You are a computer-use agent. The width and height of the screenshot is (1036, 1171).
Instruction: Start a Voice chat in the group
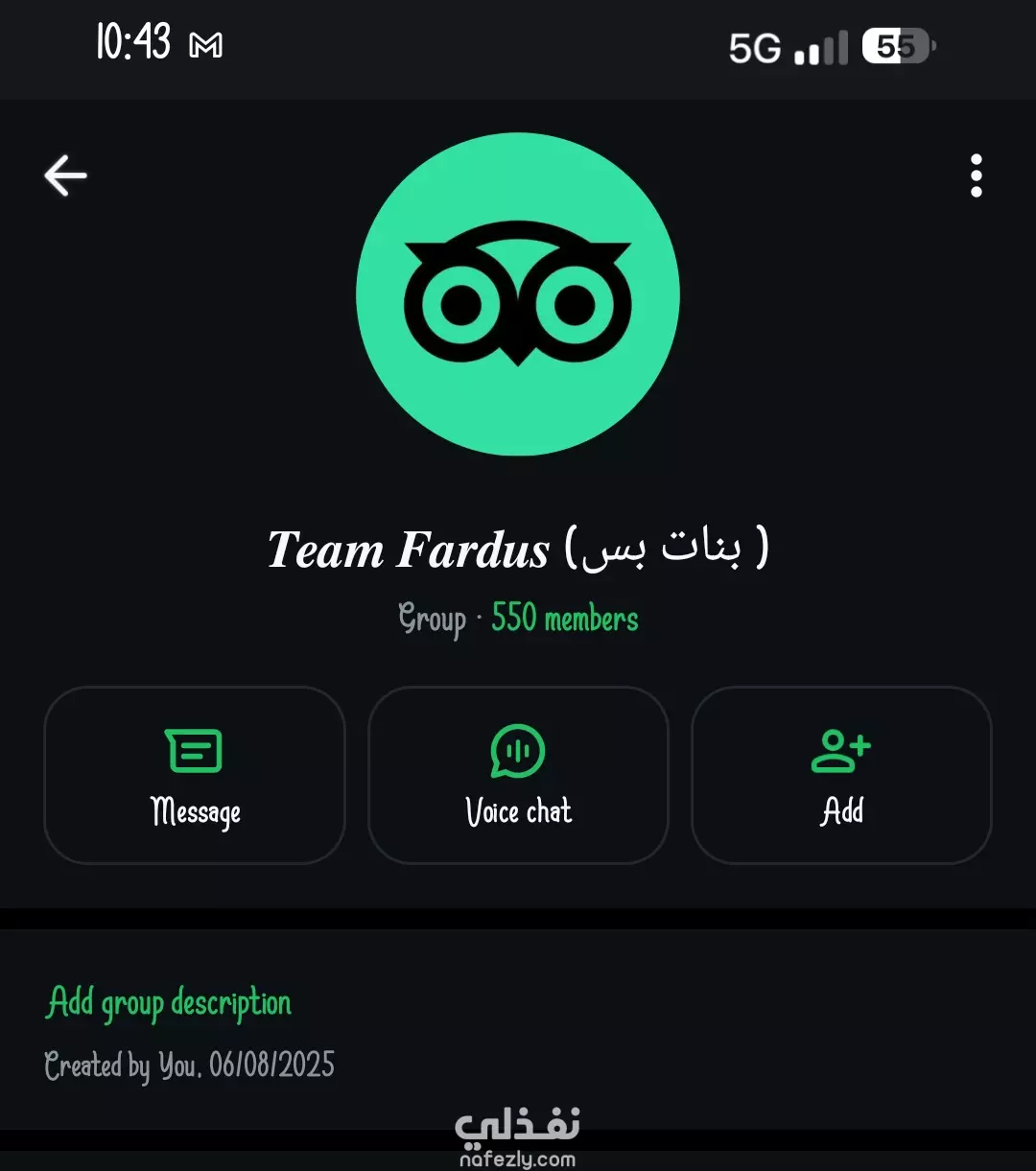(518, 775)
